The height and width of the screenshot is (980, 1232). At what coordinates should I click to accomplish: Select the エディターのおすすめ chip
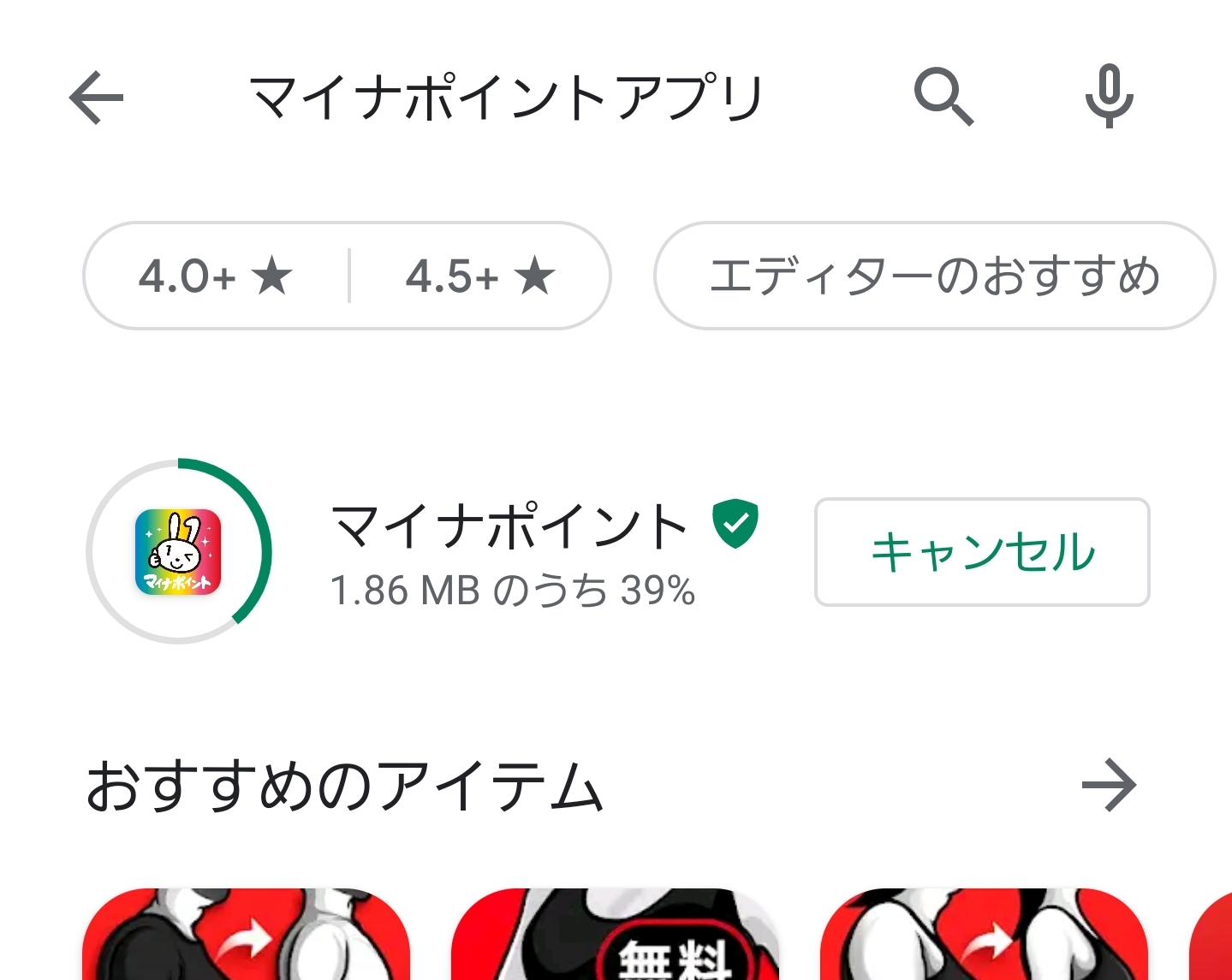click(934, 276)
